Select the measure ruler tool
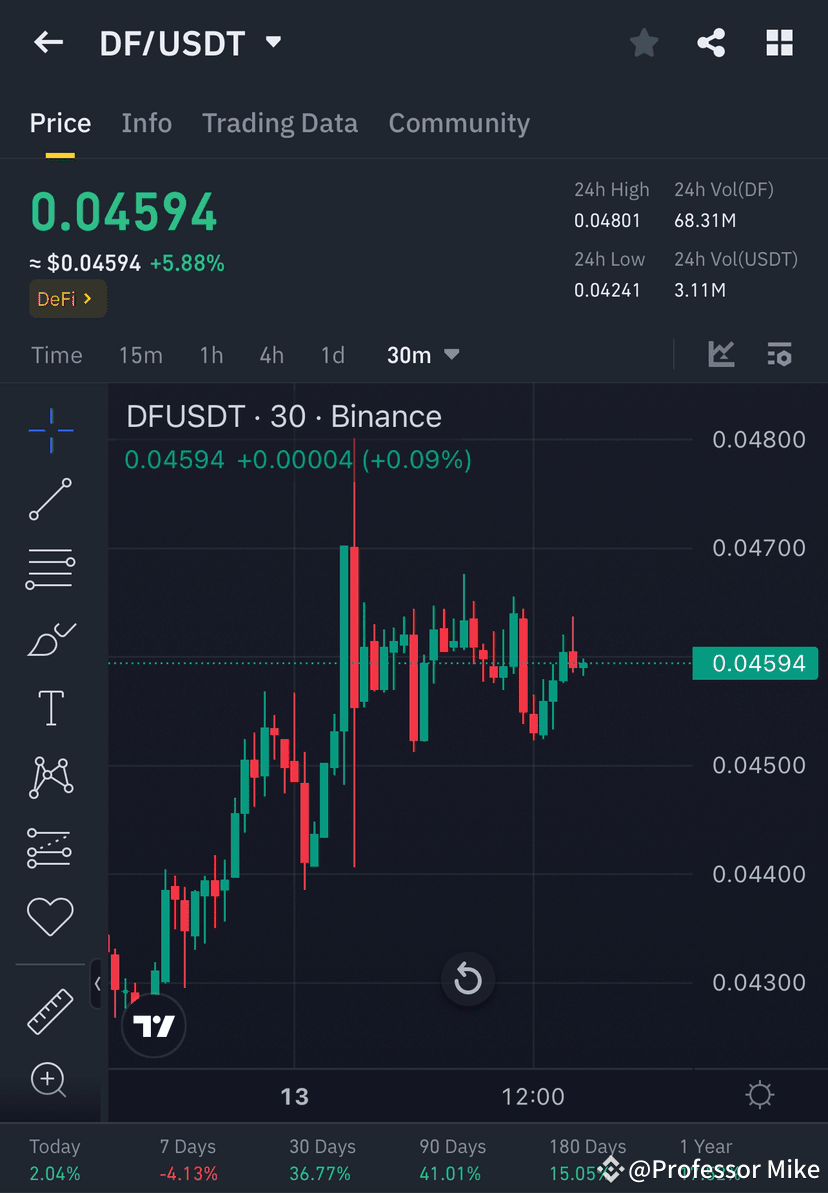The image size is (828, 1193). point(50,1010)
